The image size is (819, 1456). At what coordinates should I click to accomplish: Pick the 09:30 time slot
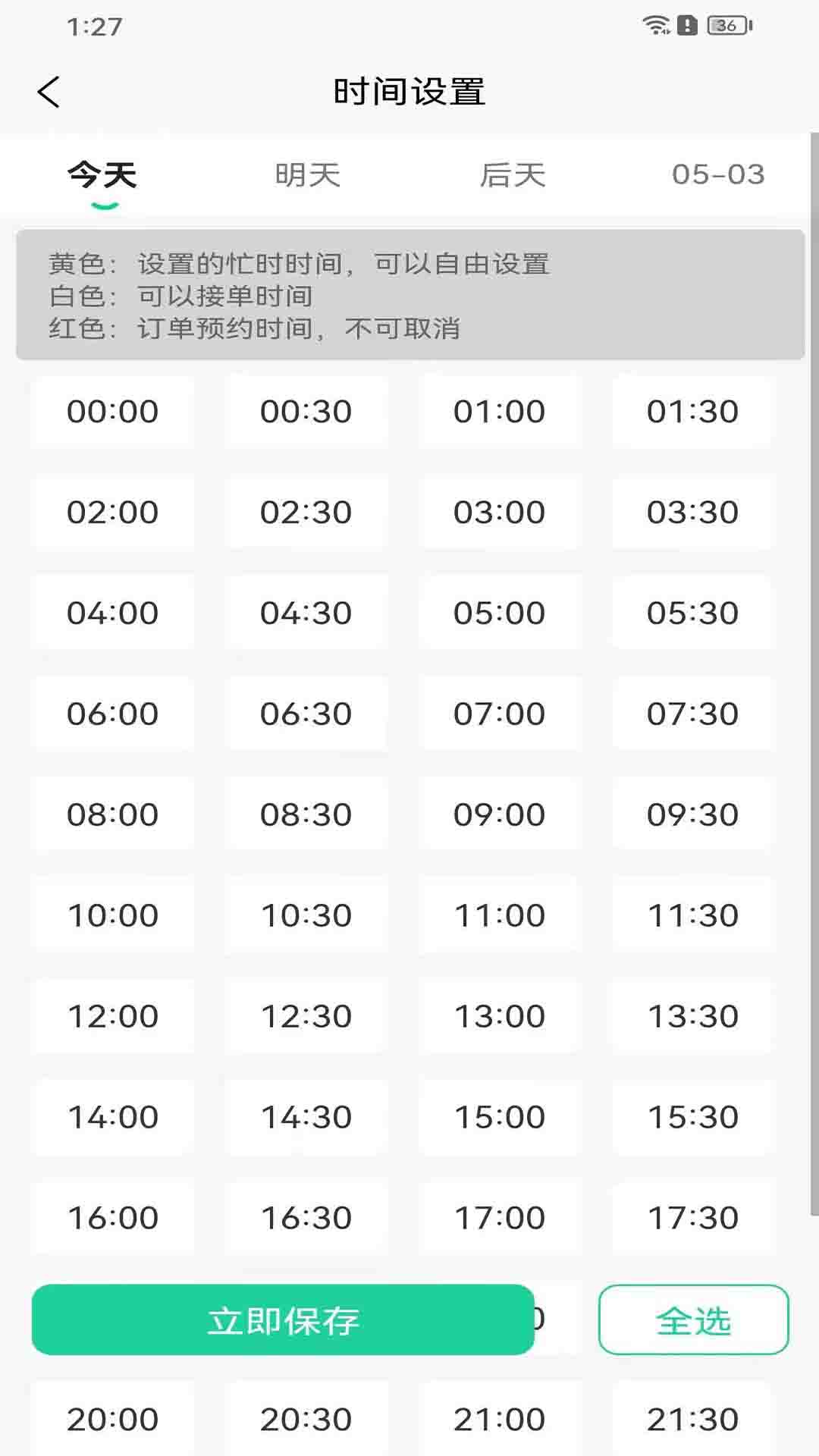pyautogui.click(x=692, y=815)
